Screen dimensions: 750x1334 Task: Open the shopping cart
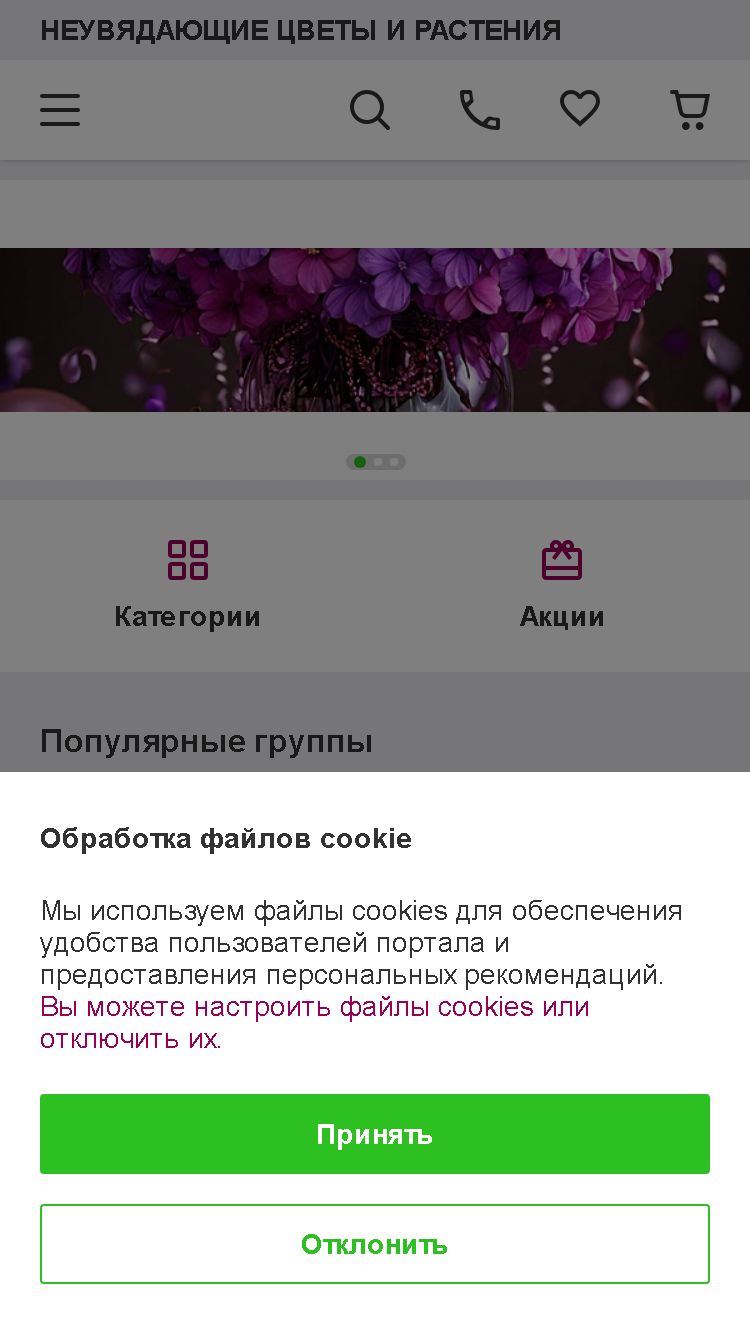690,110
